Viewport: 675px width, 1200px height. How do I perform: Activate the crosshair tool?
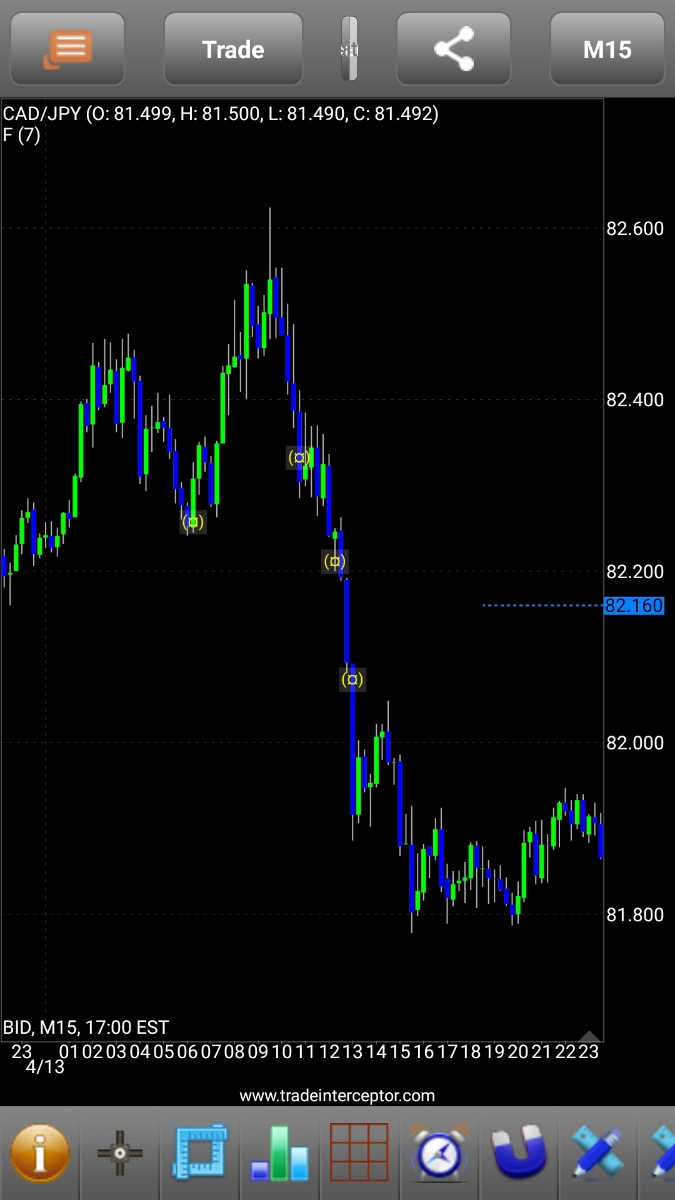coord(120,1153)
